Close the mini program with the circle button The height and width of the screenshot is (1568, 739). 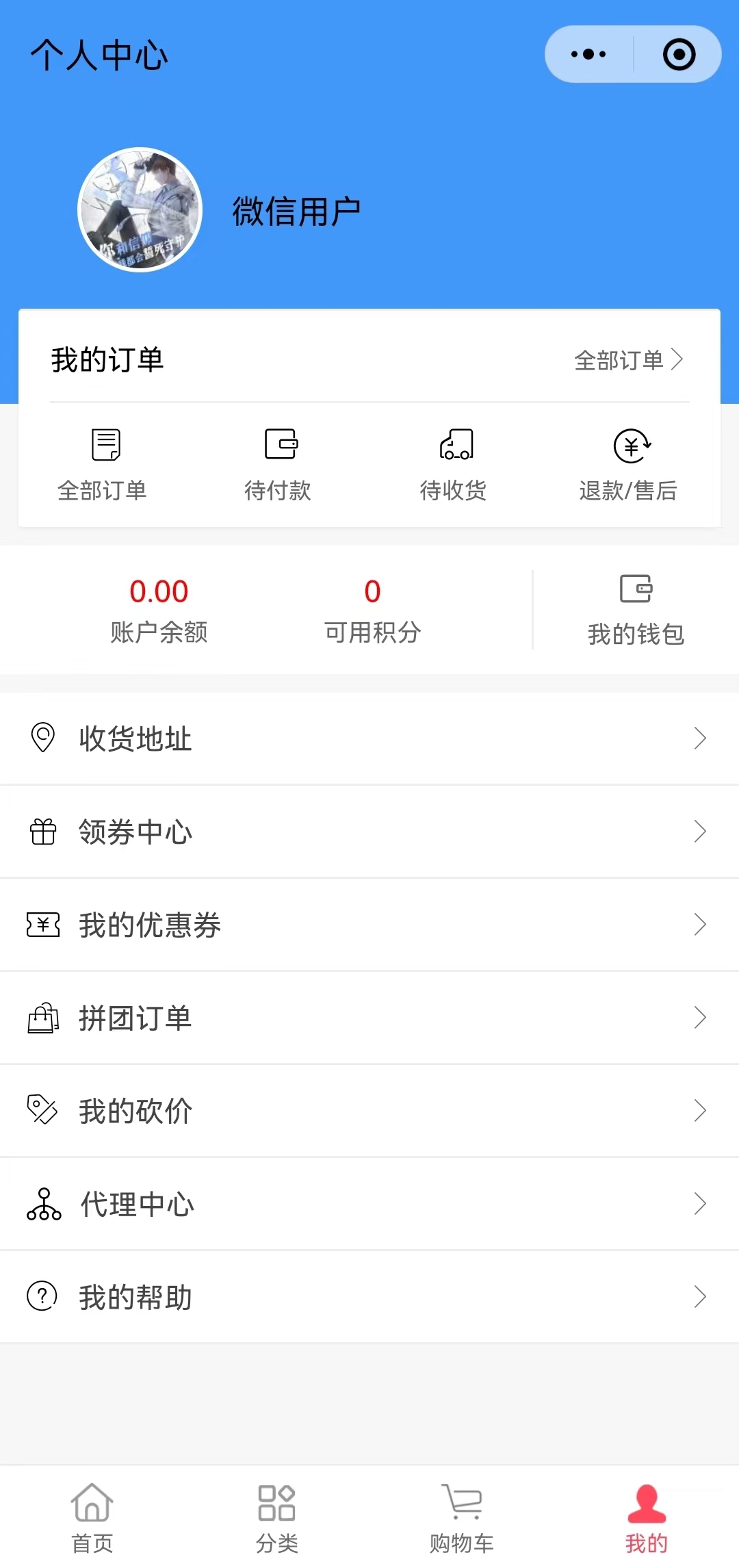[679, 55]
